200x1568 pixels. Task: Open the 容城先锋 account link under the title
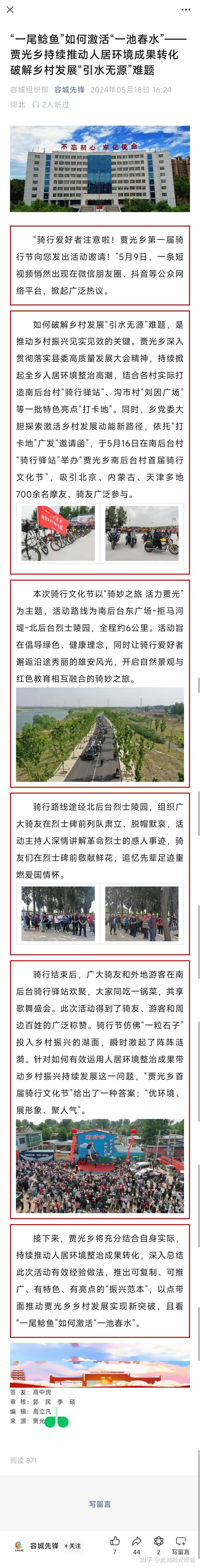pyautogui.click(x=69, y=89)
